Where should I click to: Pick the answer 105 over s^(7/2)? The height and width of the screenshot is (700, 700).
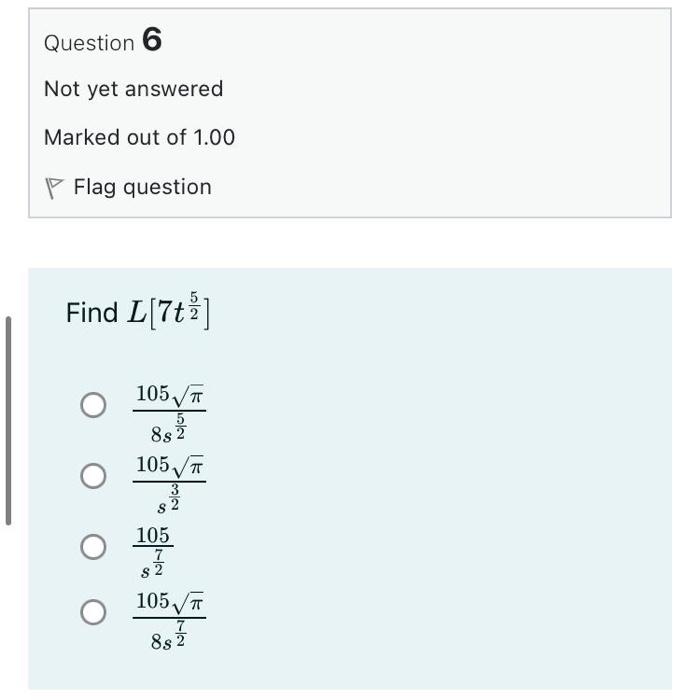[93, 546]
